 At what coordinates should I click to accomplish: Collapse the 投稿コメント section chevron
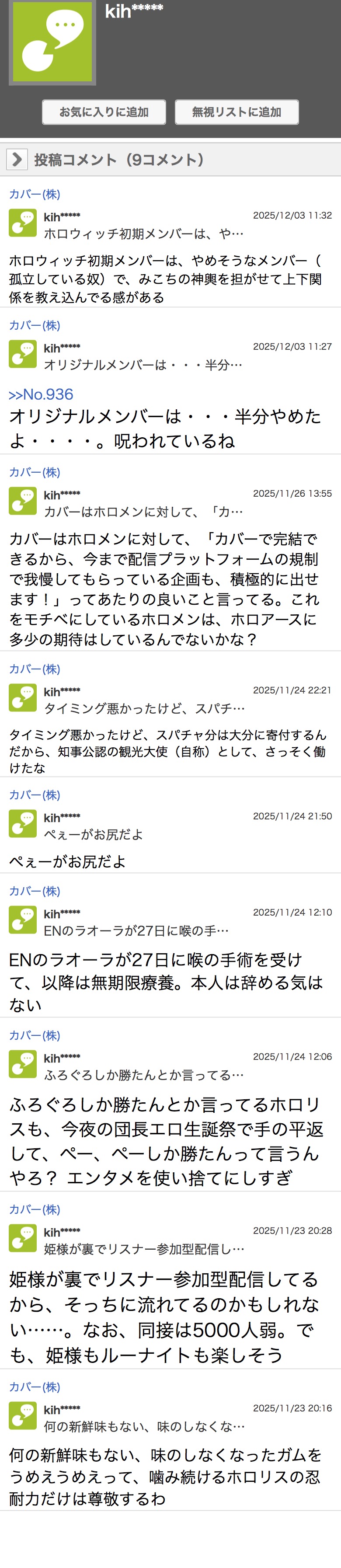(x=17, y=160)
